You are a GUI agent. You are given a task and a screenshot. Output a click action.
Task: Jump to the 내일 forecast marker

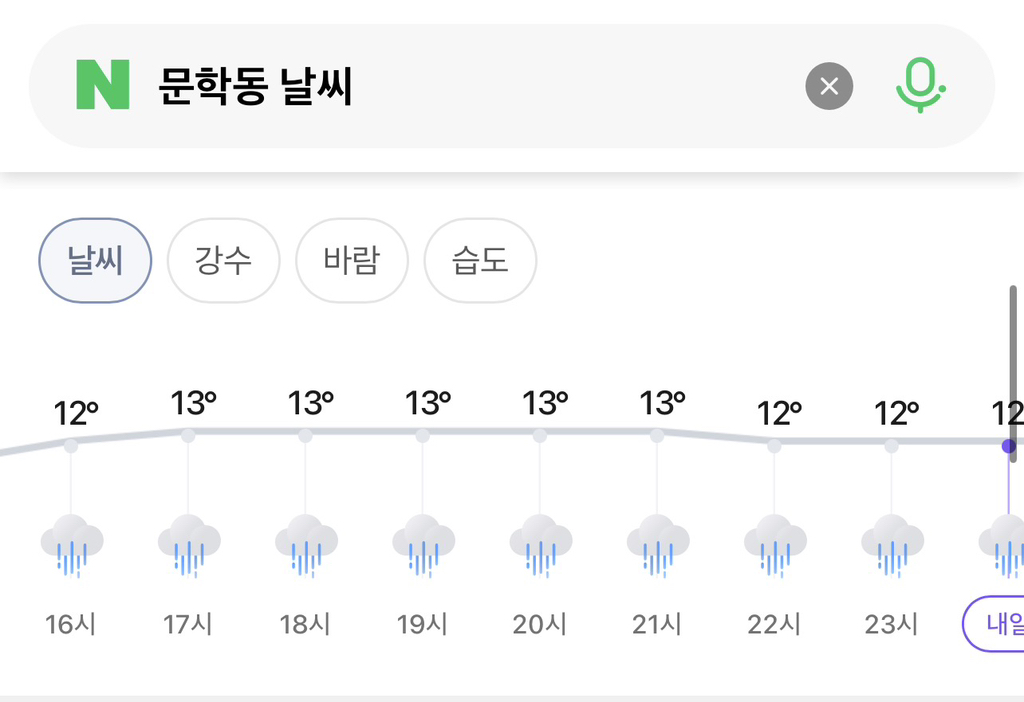click(x=993, y=624)
